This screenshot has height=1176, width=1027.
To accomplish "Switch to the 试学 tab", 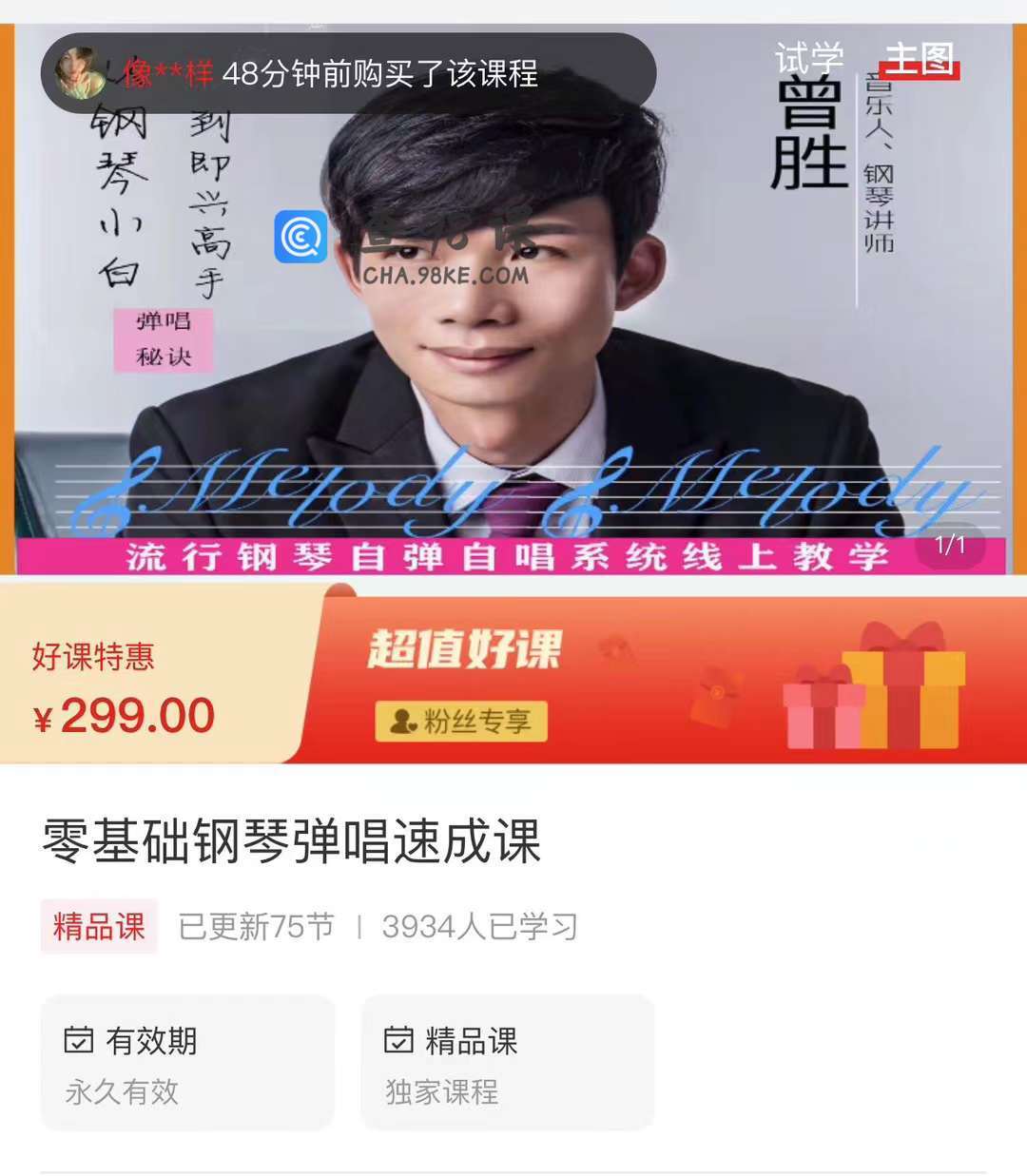I will [808, 59].
